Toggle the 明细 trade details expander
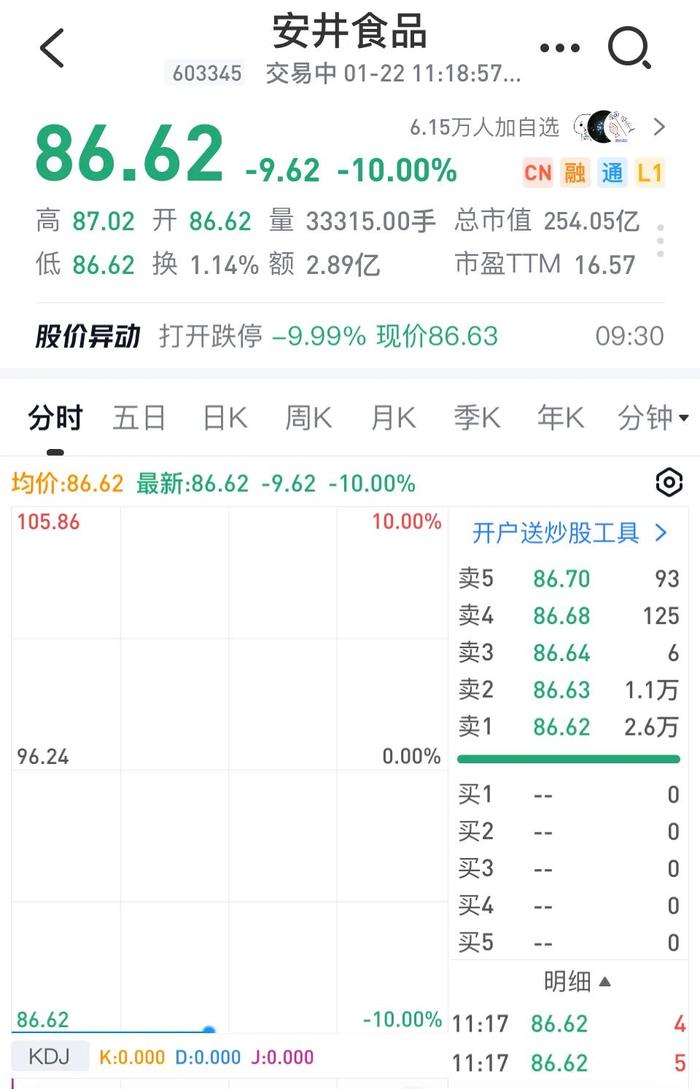700x1089 pixels. coord(578,982)
